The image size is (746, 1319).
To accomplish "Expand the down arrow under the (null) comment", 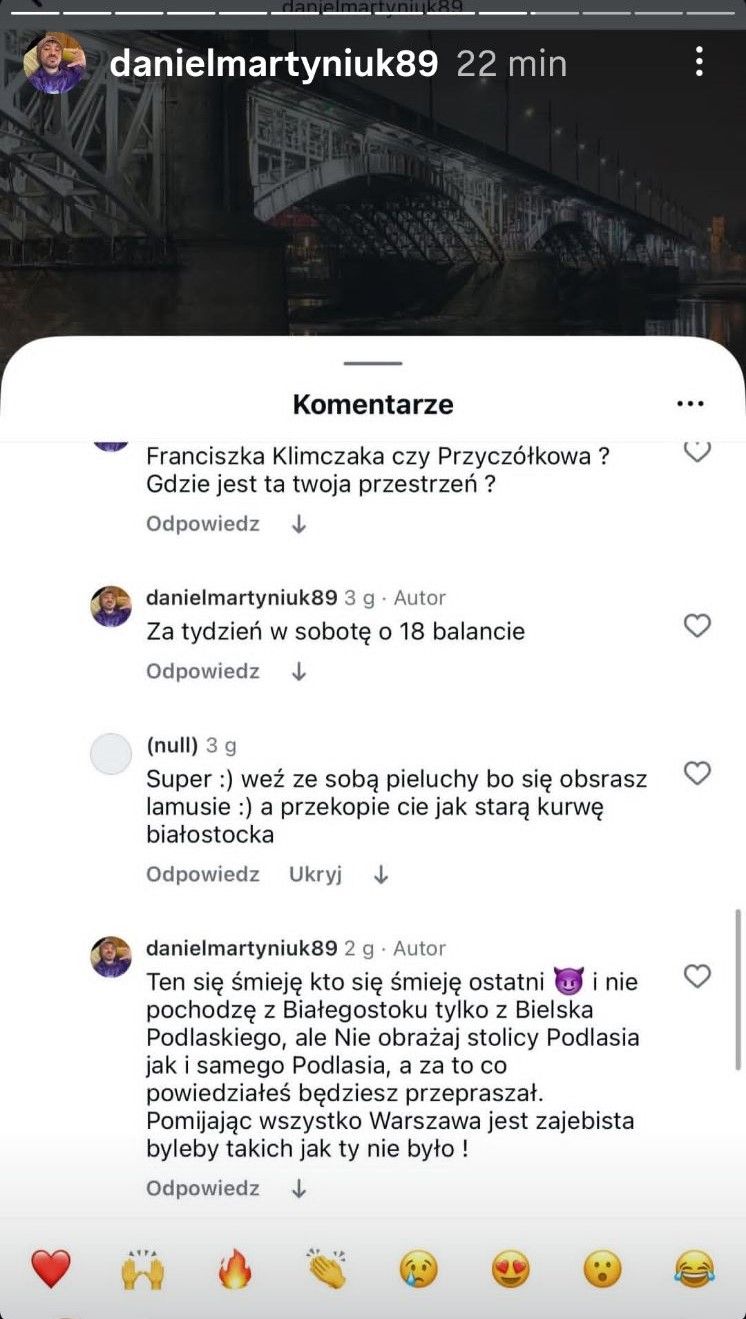I will point(379,874).
